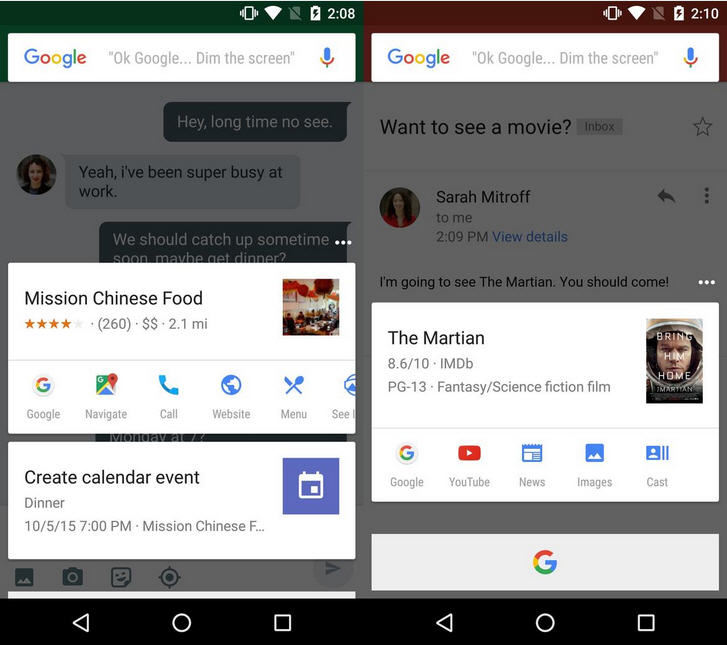Open overflow menu next to the reply arrow
The width and height of the screenshot is (727, 645).
706,196
